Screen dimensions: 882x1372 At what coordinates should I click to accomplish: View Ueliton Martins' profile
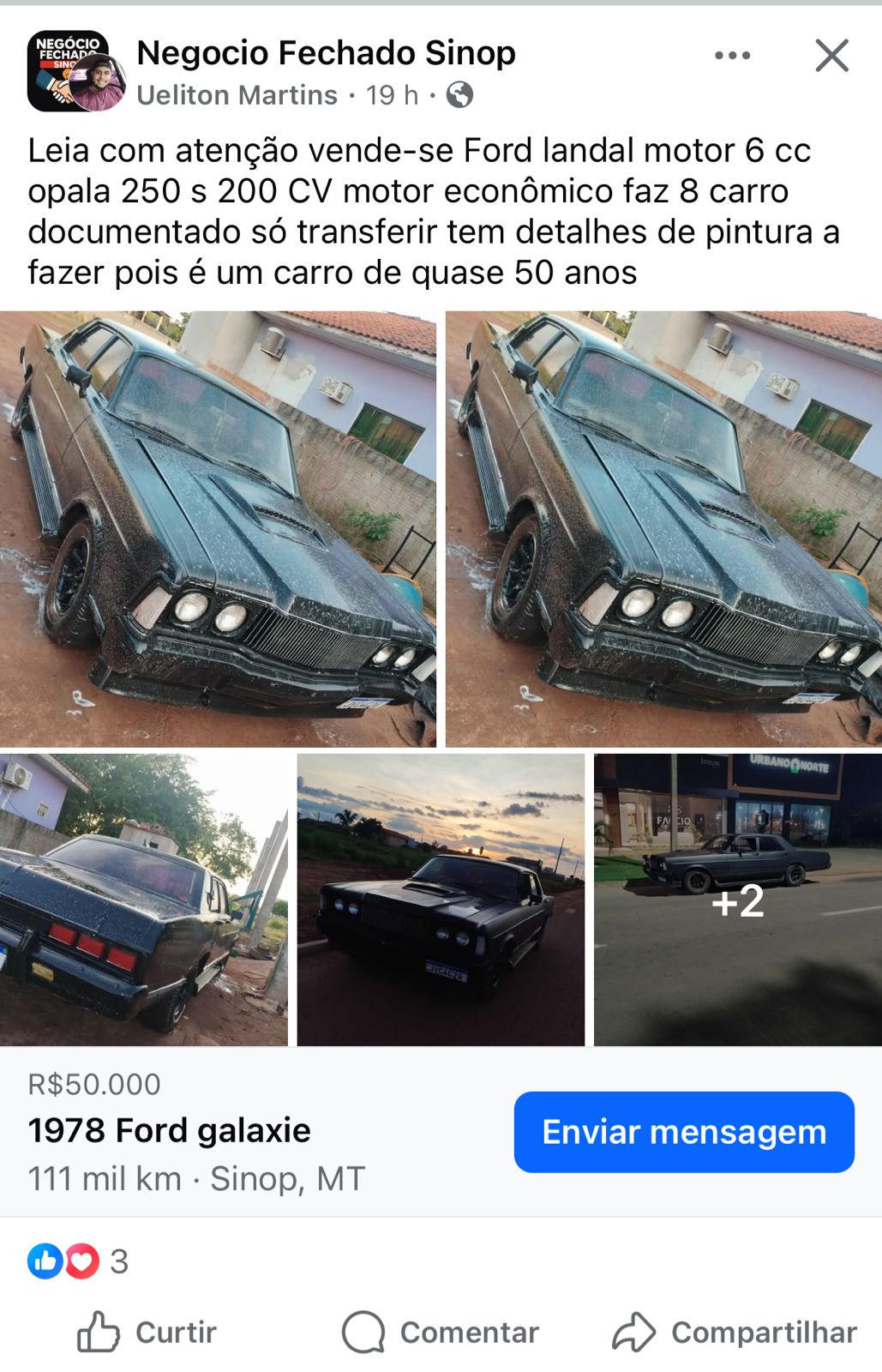click(x=237, y=95)
